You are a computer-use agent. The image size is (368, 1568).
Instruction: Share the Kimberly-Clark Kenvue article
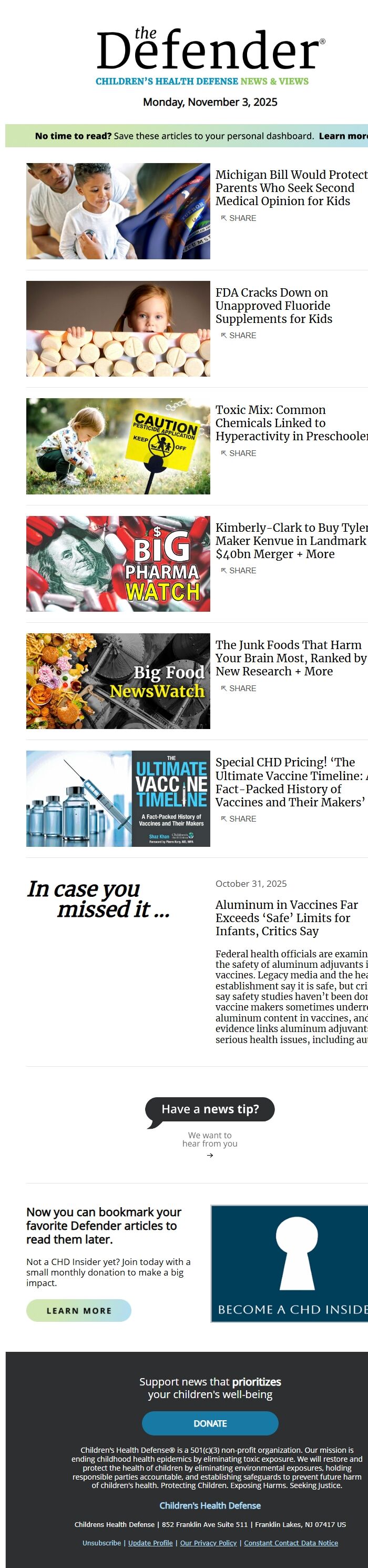pos(239,570)
